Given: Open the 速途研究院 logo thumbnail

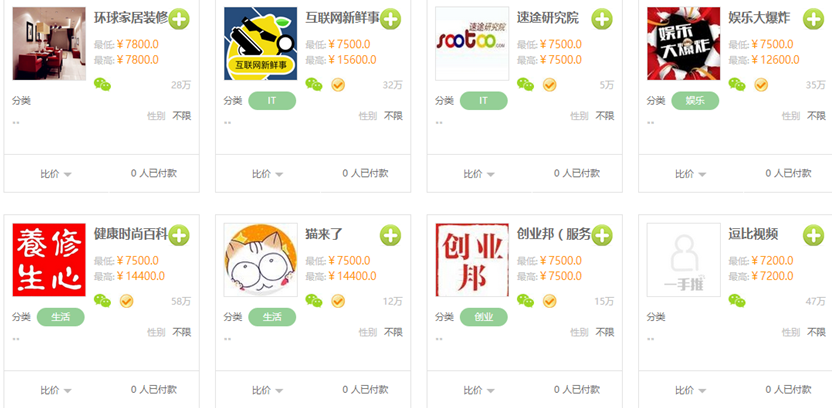Looking at the screenshot, I should point(472,43).
